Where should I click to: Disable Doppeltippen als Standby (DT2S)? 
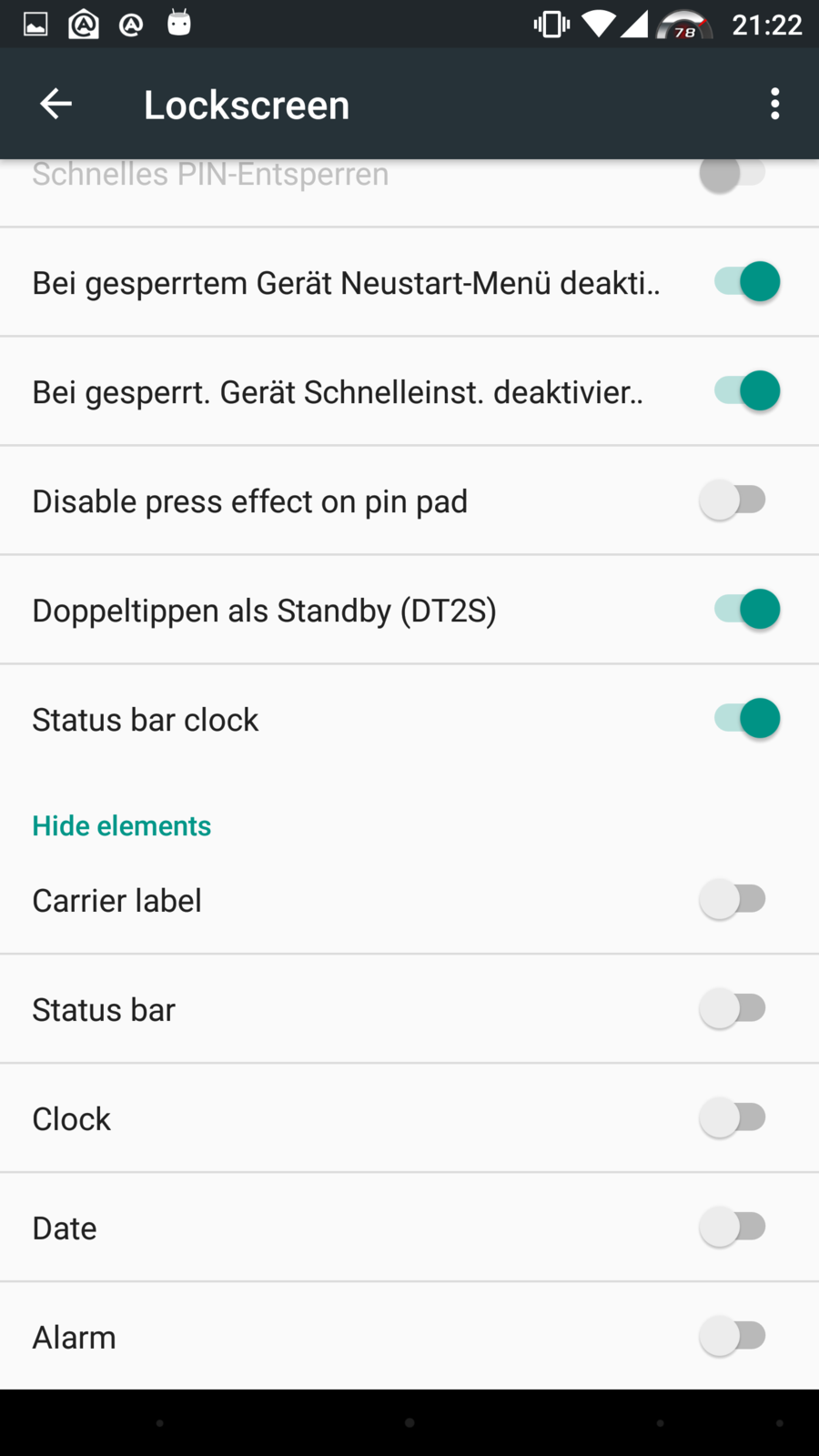pos(746,610)
